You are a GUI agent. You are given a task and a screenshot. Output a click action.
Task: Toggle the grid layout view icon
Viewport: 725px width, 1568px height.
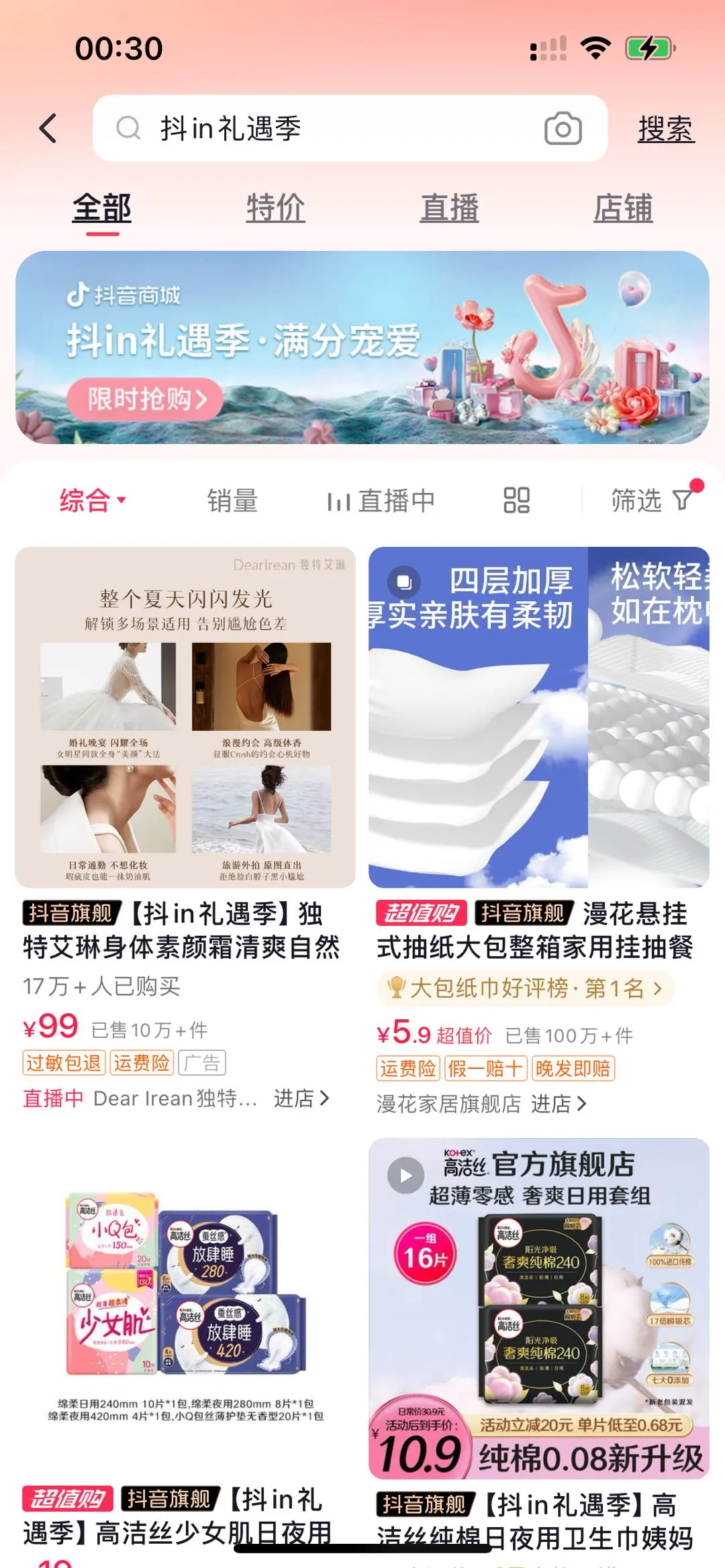(x=516, y=501)
